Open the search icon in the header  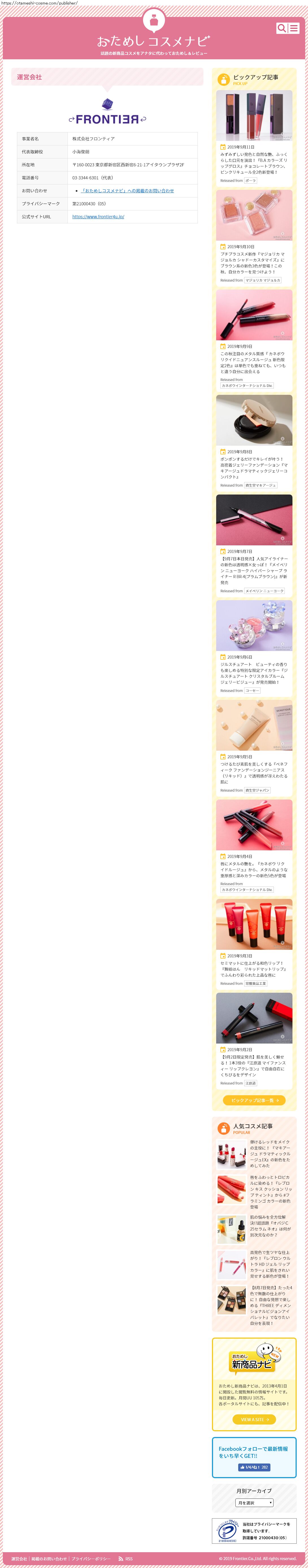[x=281, y=28]
